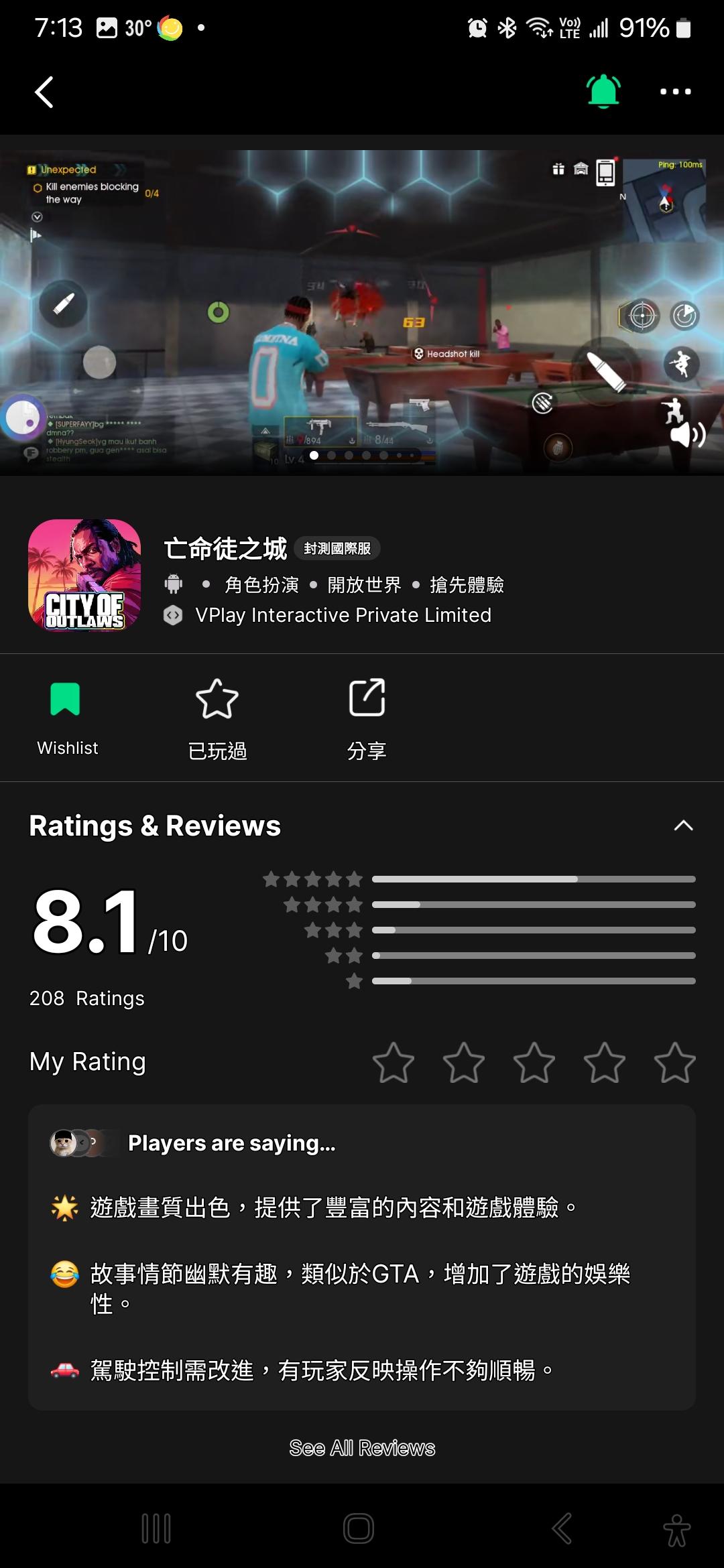This screenshot has width=724, height=1568.
Task: Collapse the Ratings & Reviews section
Action: 682,826
